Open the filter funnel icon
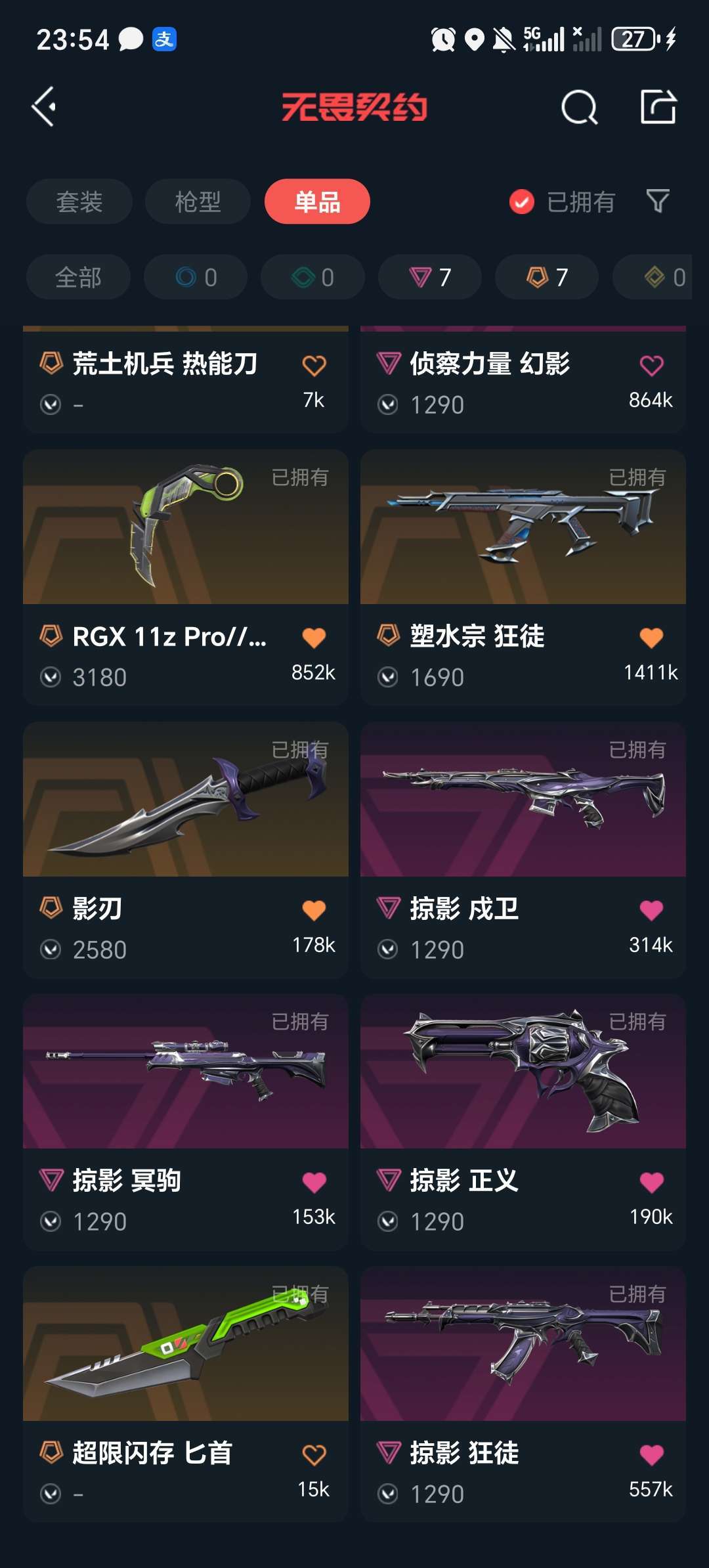The image size is (709, 1568). point(658,201)
